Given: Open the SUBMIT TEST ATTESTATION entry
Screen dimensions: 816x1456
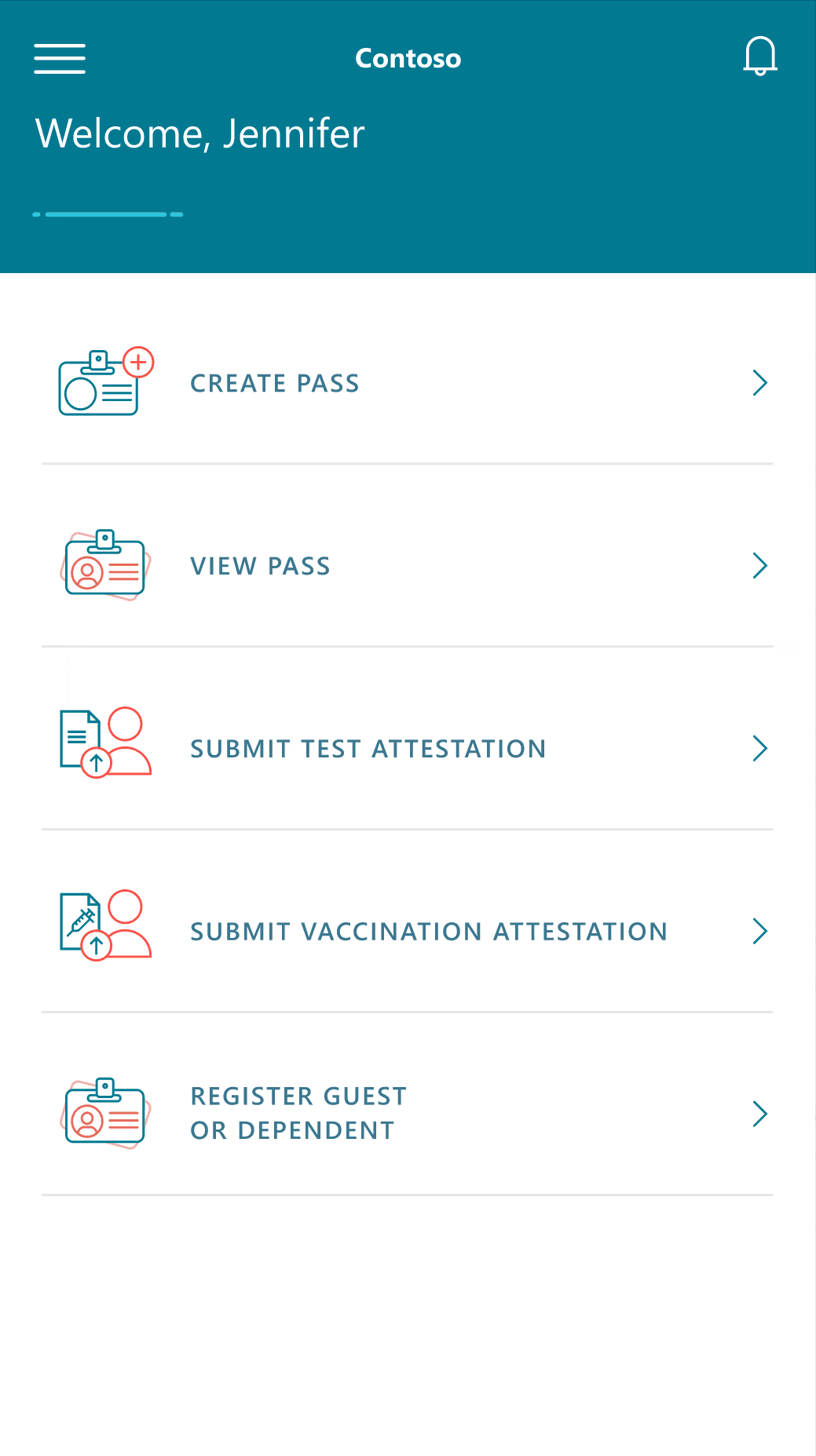Looking at the screenshot, I should point(368,747).
